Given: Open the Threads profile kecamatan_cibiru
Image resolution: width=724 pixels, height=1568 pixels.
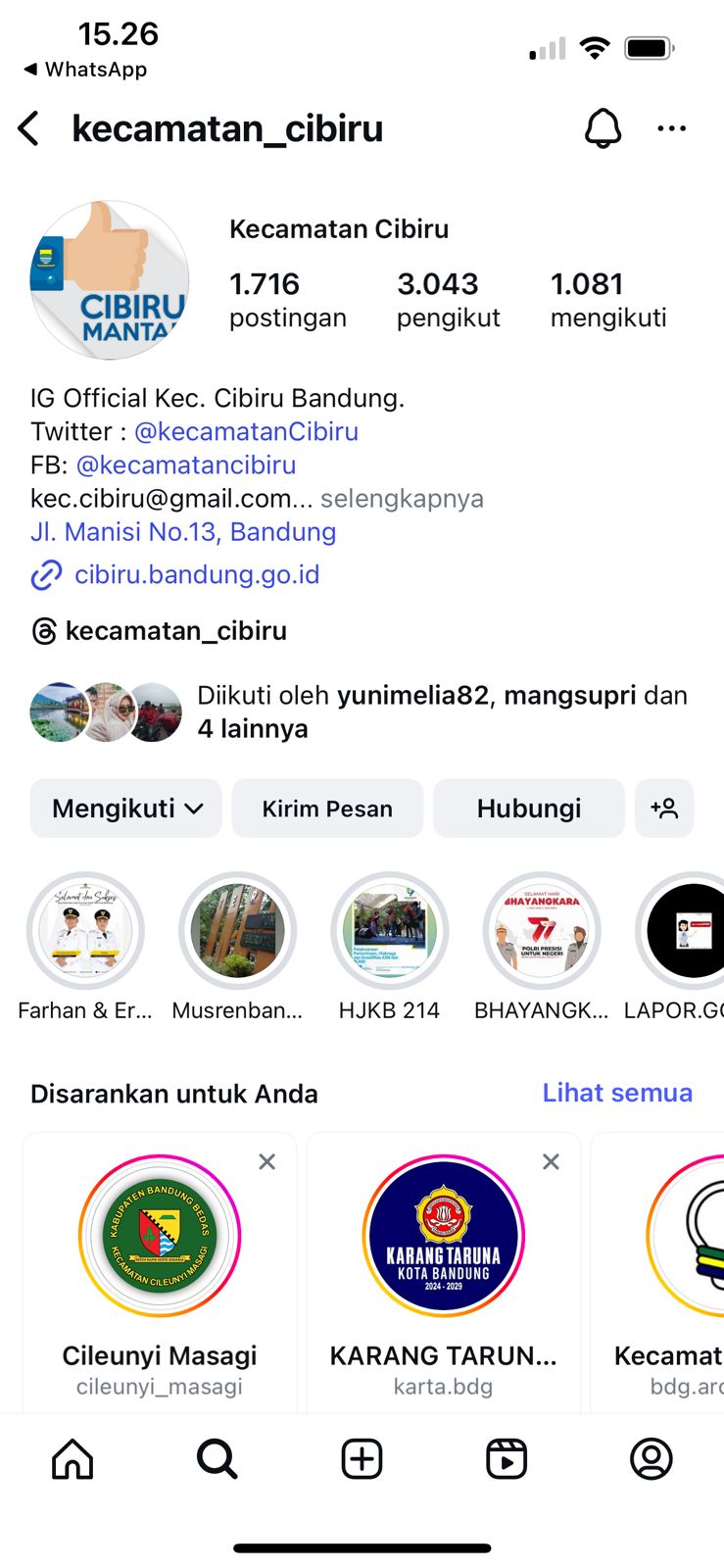Looking at the screenshot, I should 174,631.
